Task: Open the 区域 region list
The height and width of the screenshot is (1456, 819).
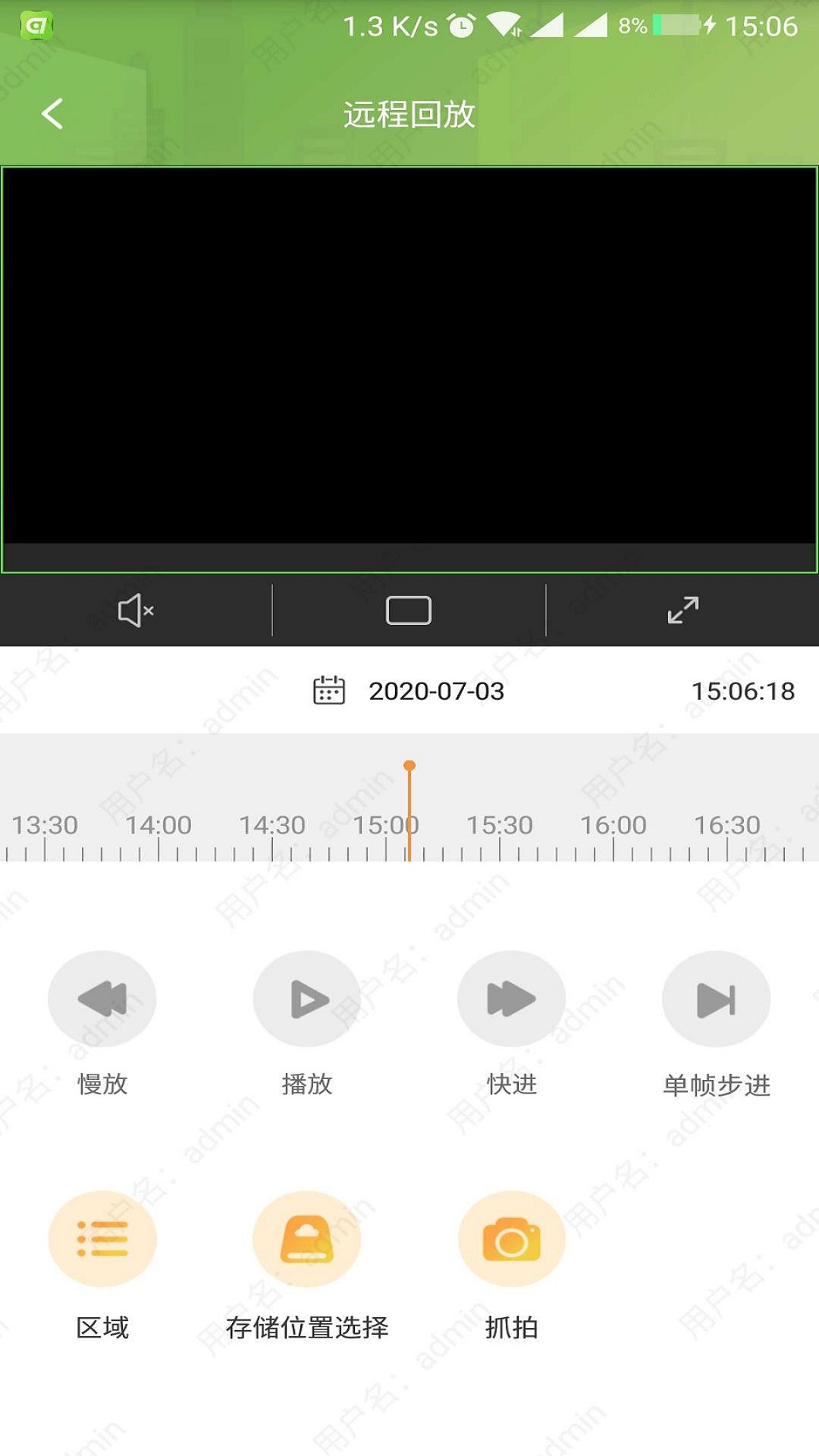Action: click(x=102, y=1239)
